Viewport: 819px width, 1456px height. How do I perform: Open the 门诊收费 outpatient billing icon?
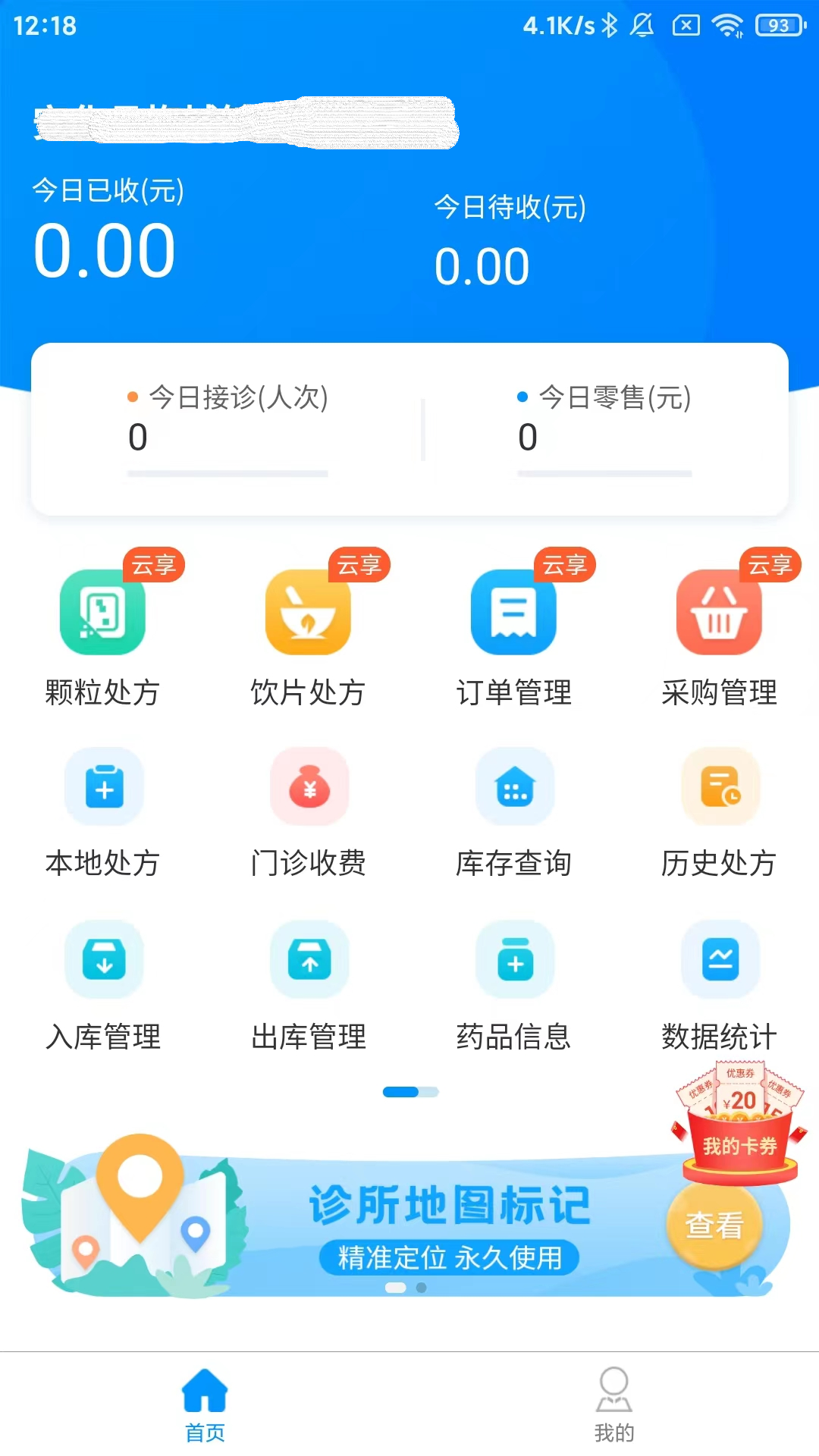[309, 786]
